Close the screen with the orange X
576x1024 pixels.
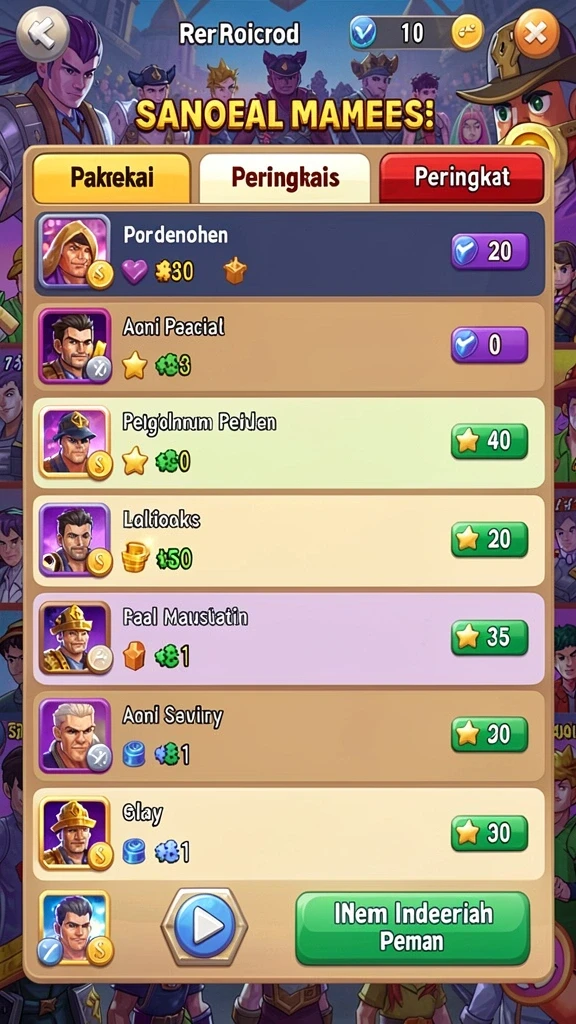[536, 33]
